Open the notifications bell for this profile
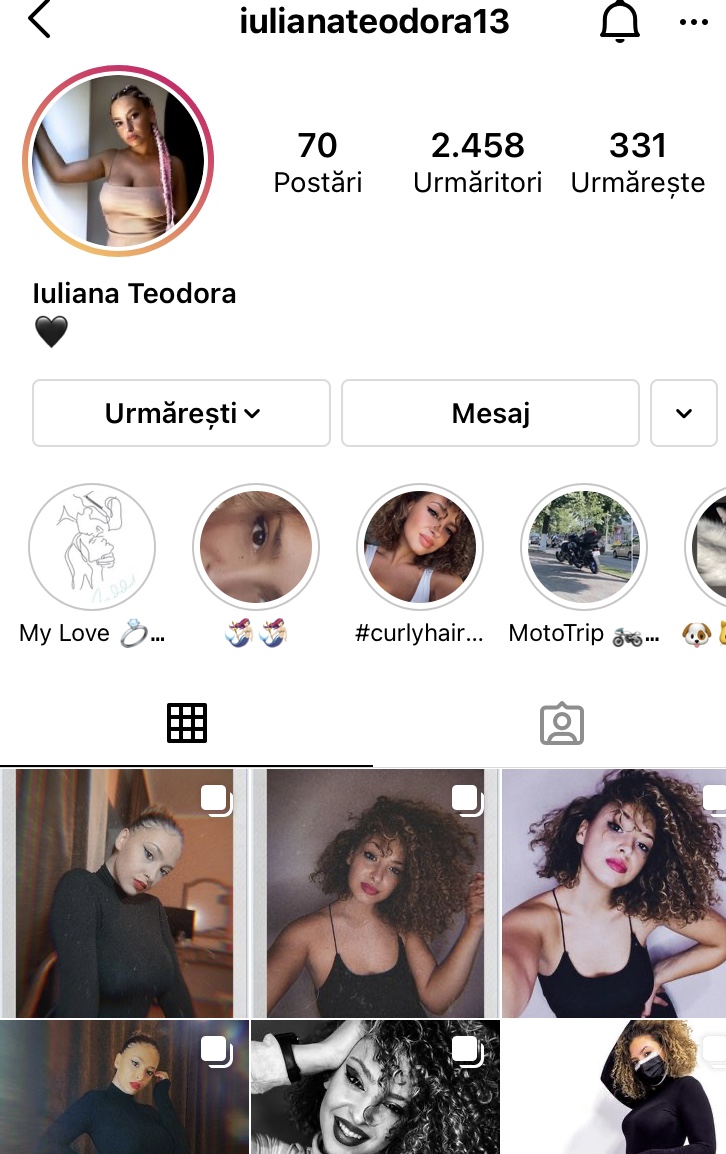This screenshot has height=1154, width=726. coord(620,21)
